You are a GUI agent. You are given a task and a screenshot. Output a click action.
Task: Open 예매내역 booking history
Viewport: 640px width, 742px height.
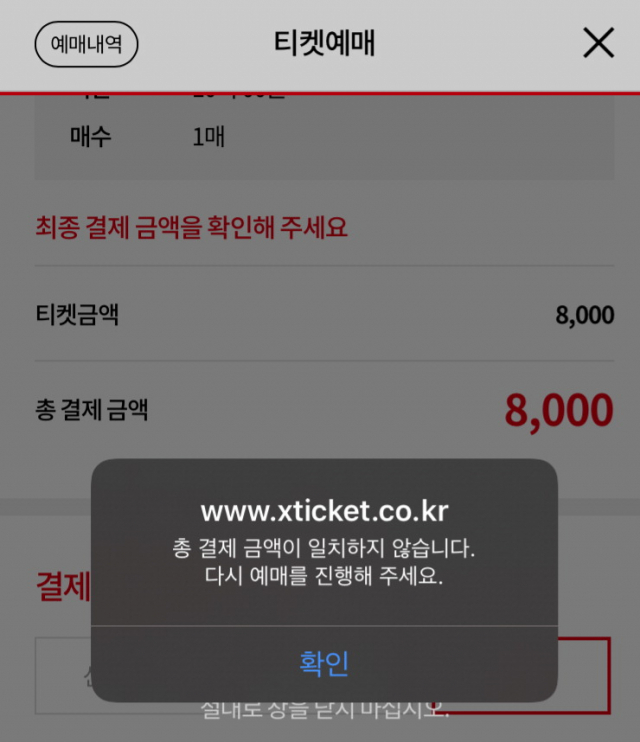86,44
